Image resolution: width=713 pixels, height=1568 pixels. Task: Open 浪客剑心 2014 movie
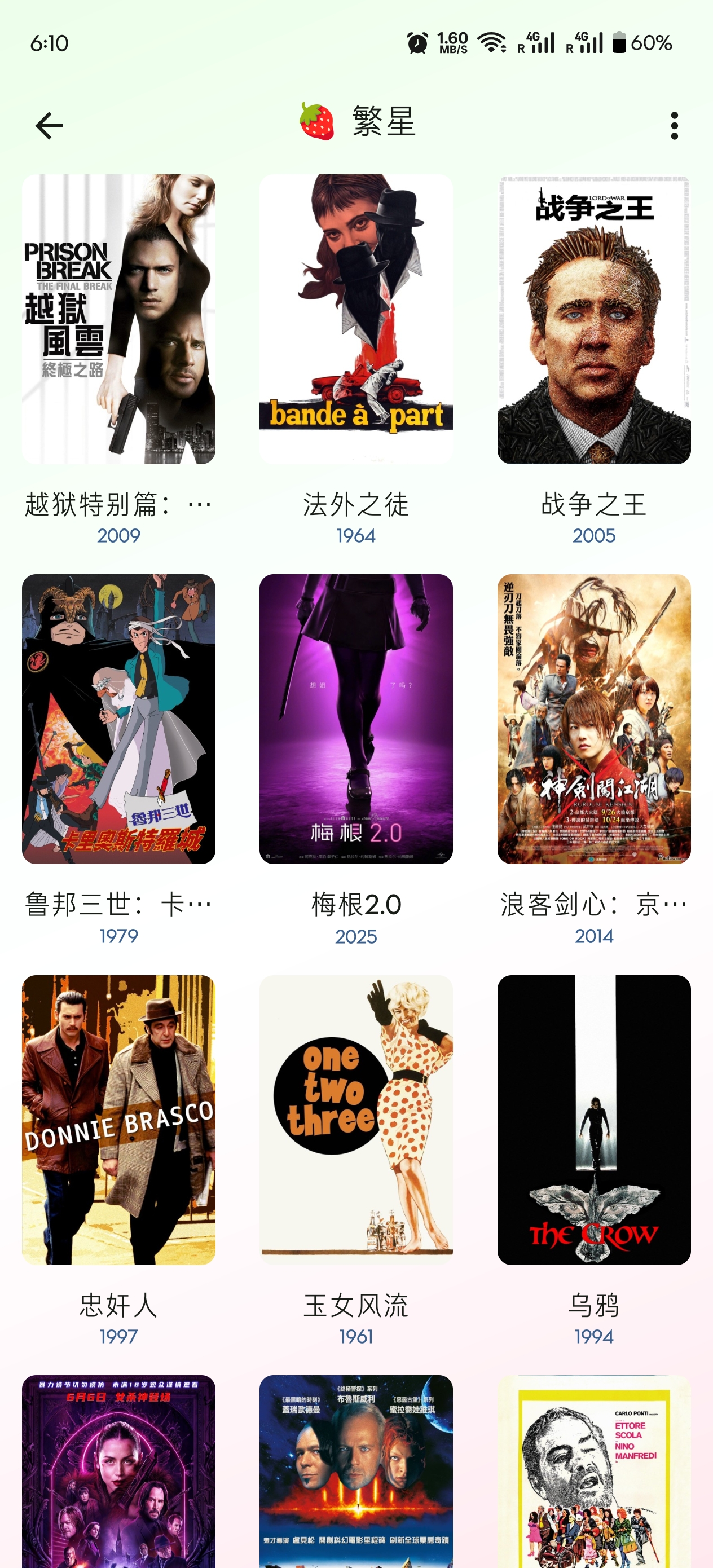[x=593, y=719]
